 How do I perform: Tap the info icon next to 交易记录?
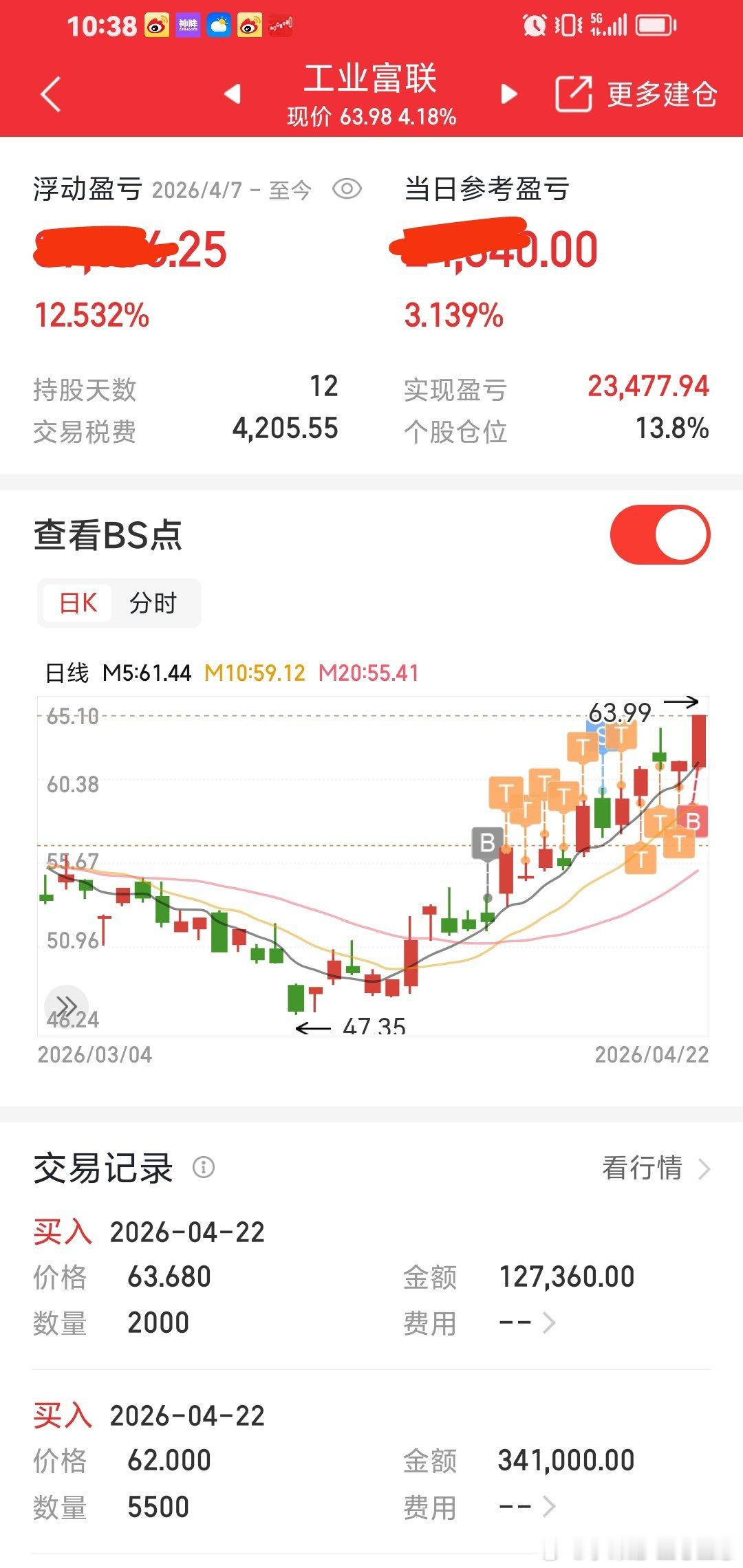click(203, 1166)
